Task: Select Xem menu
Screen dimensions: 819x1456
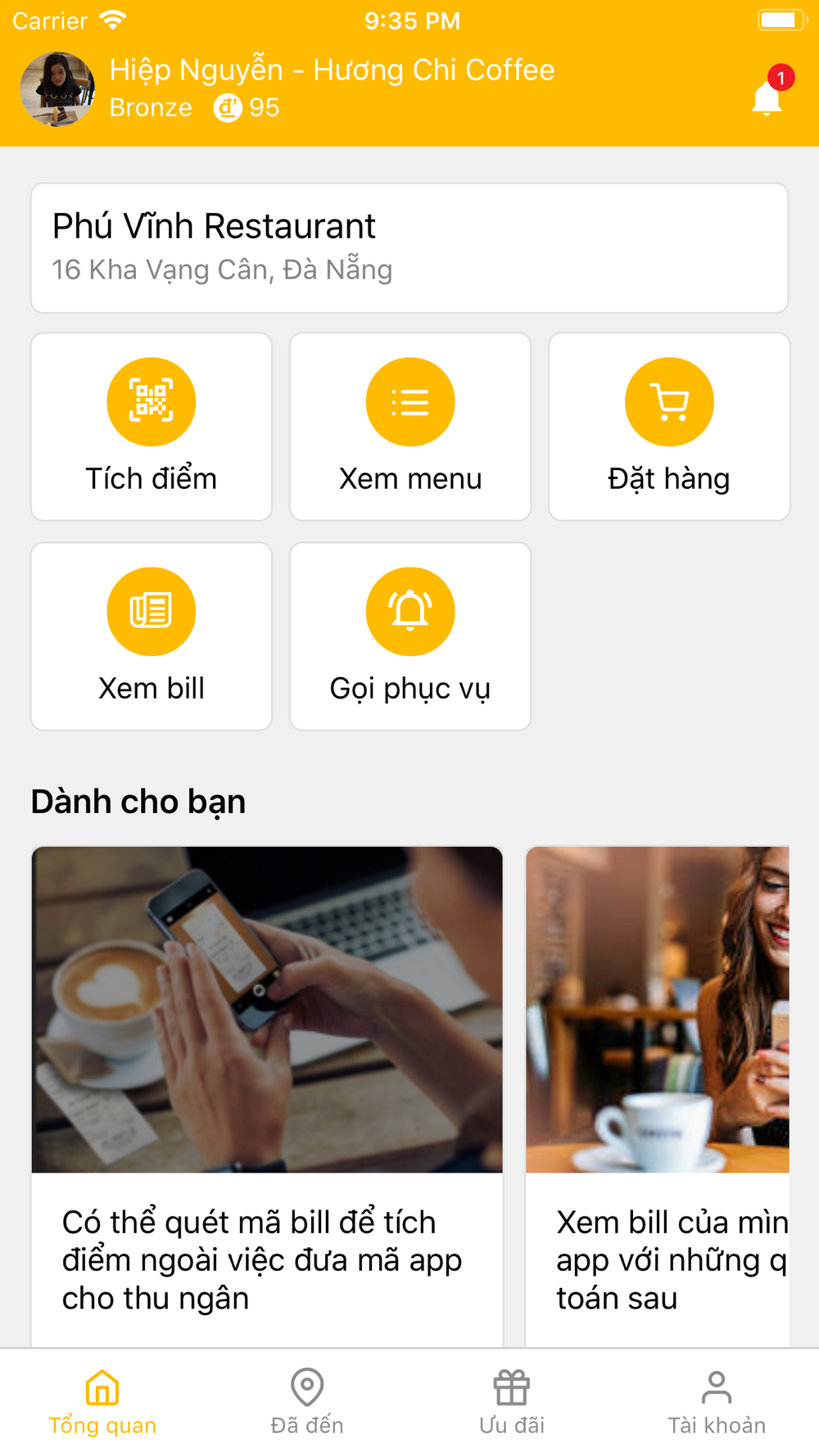Action: [410, 427]
